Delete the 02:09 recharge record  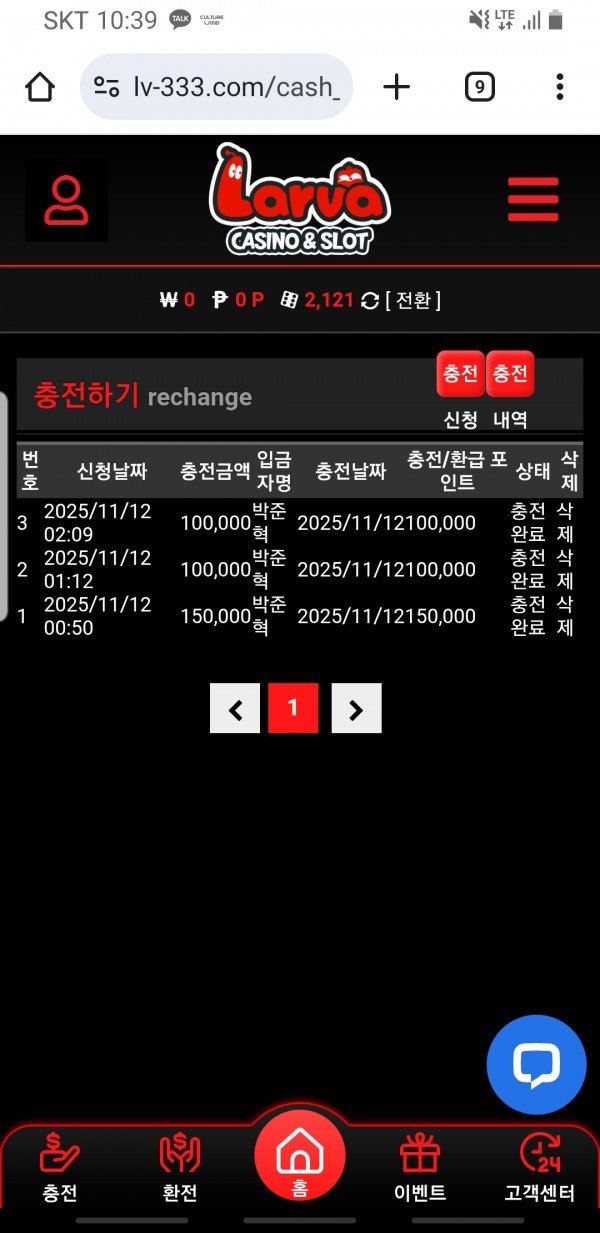(566, 522)
